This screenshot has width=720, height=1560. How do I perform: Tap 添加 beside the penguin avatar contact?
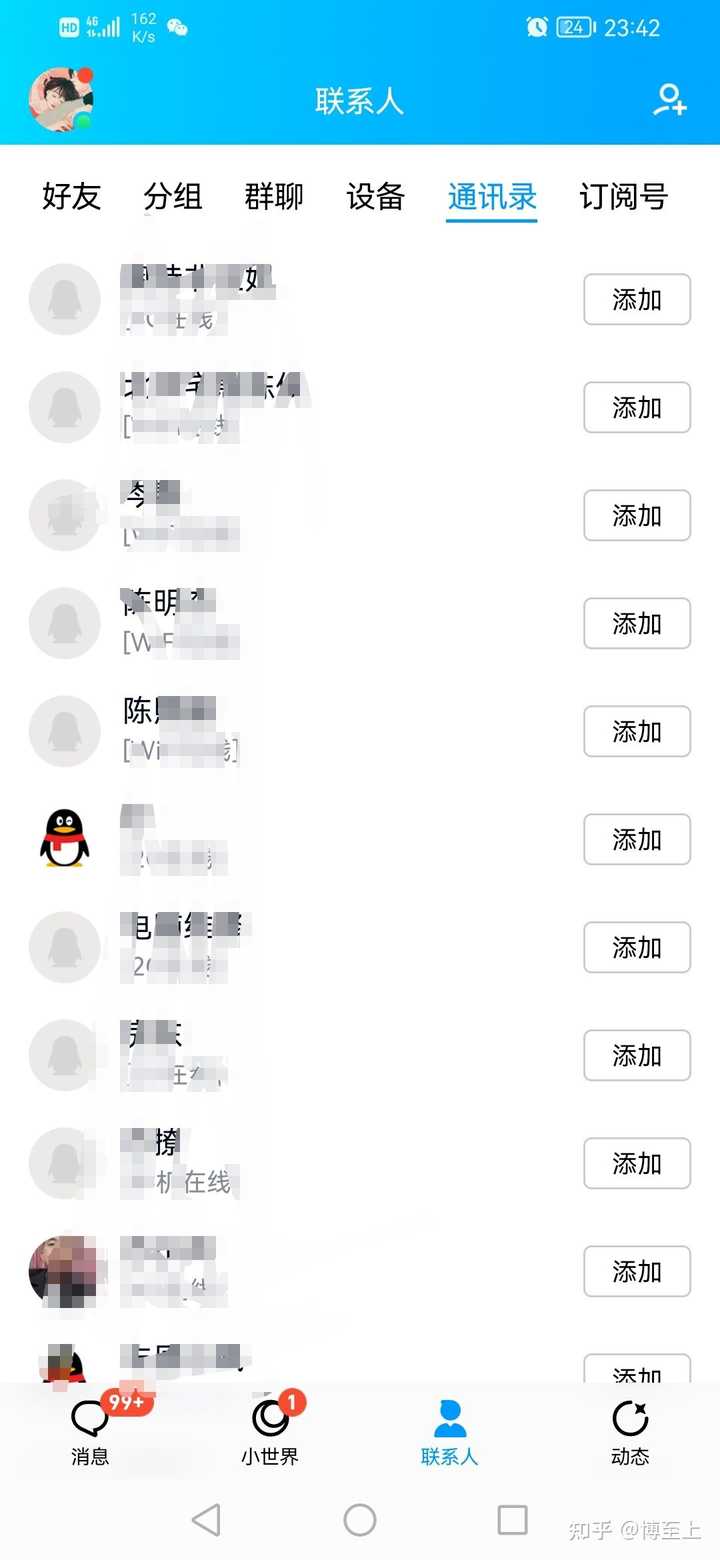636,840
